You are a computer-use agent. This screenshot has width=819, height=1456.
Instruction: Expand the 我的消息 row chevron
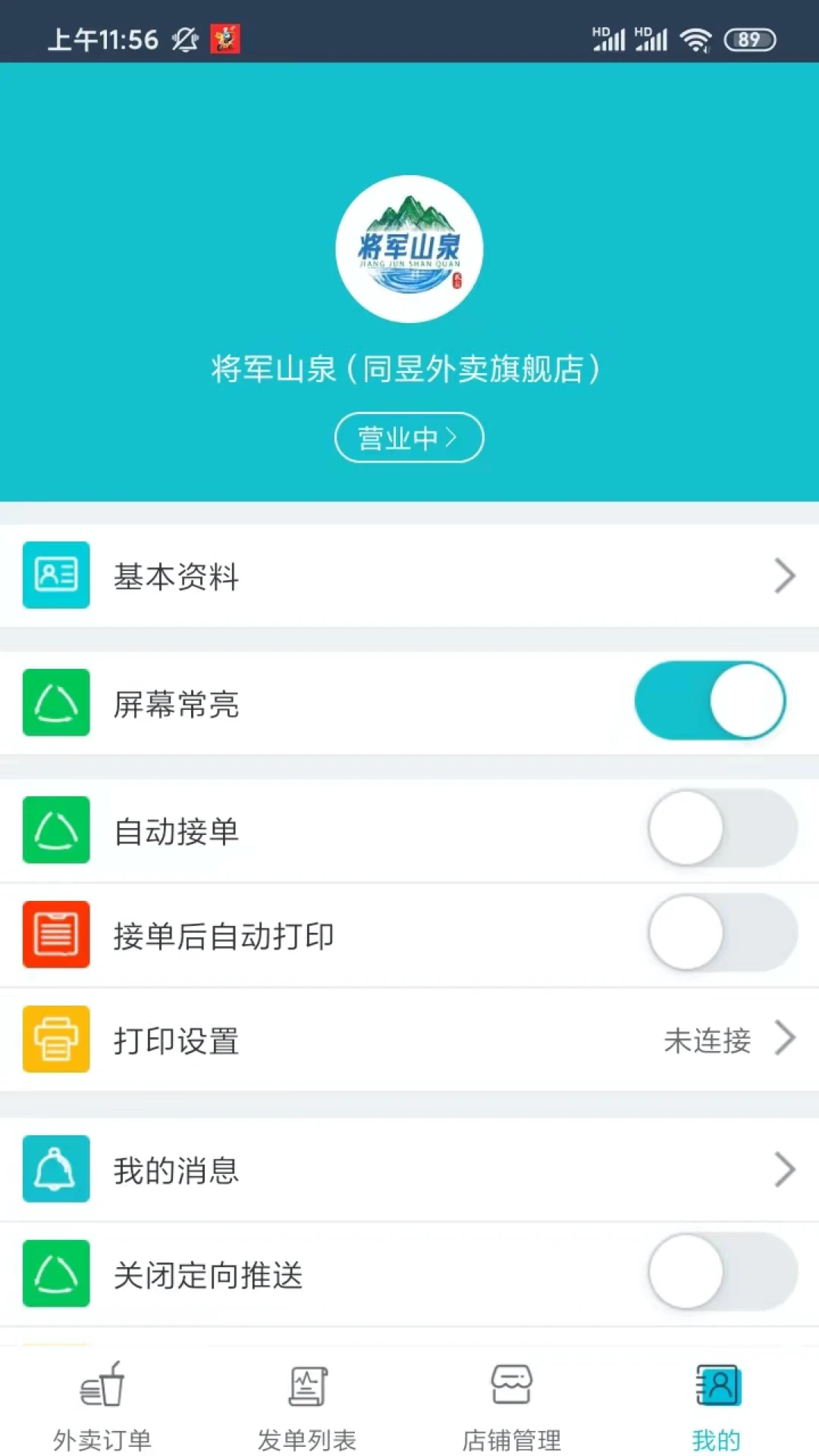(x=785, y=1169)
